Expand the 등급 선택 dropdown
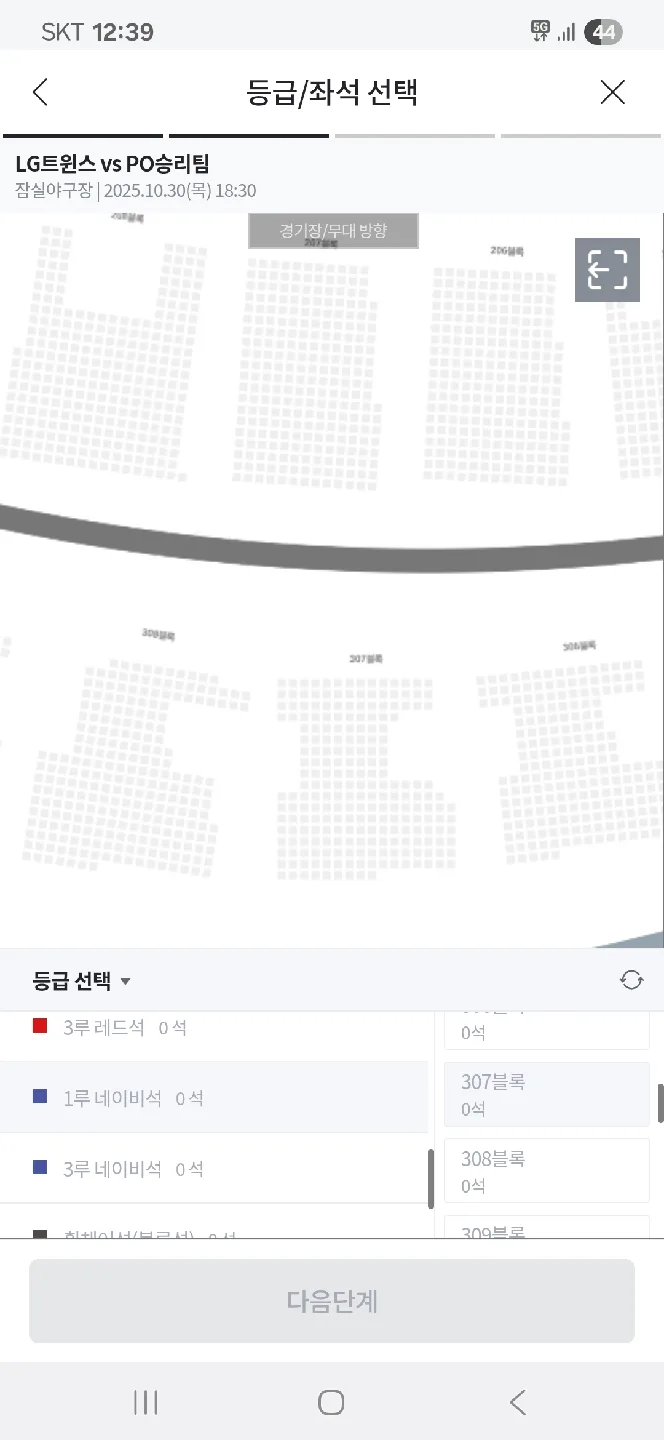 pos(82,981)
